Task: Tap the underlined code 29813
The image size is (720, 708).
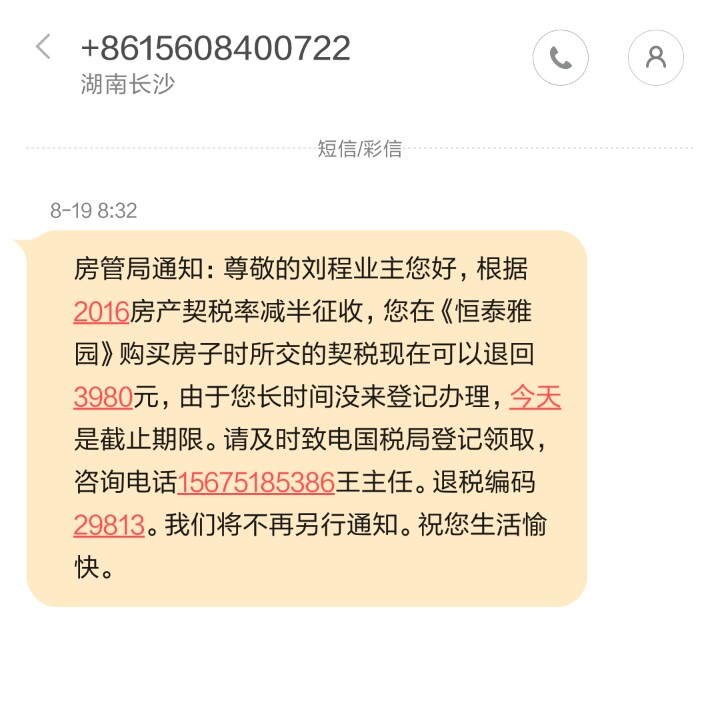Action: coord(109,526)
